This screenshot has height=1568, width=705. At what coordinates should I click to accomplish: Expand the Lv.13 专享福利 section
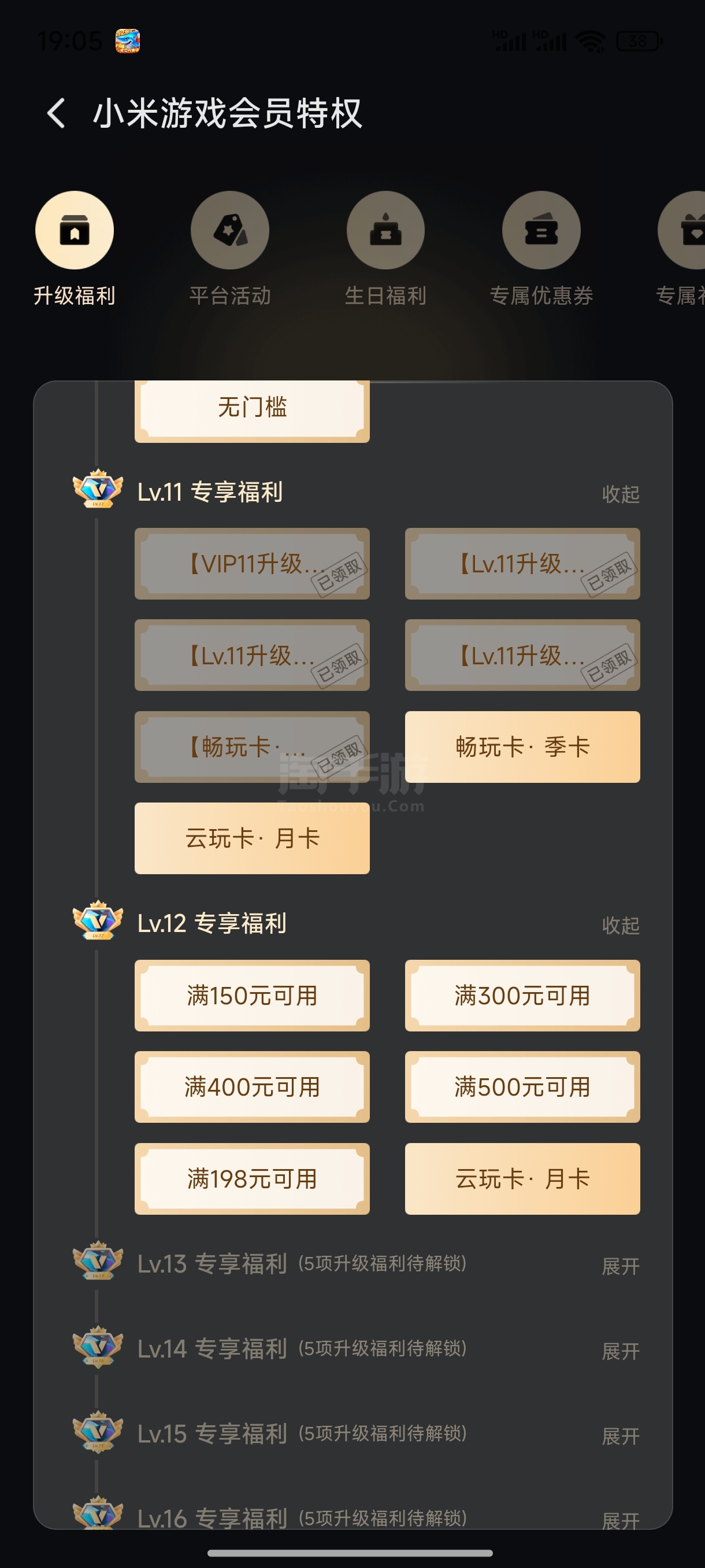[621, 1267]
